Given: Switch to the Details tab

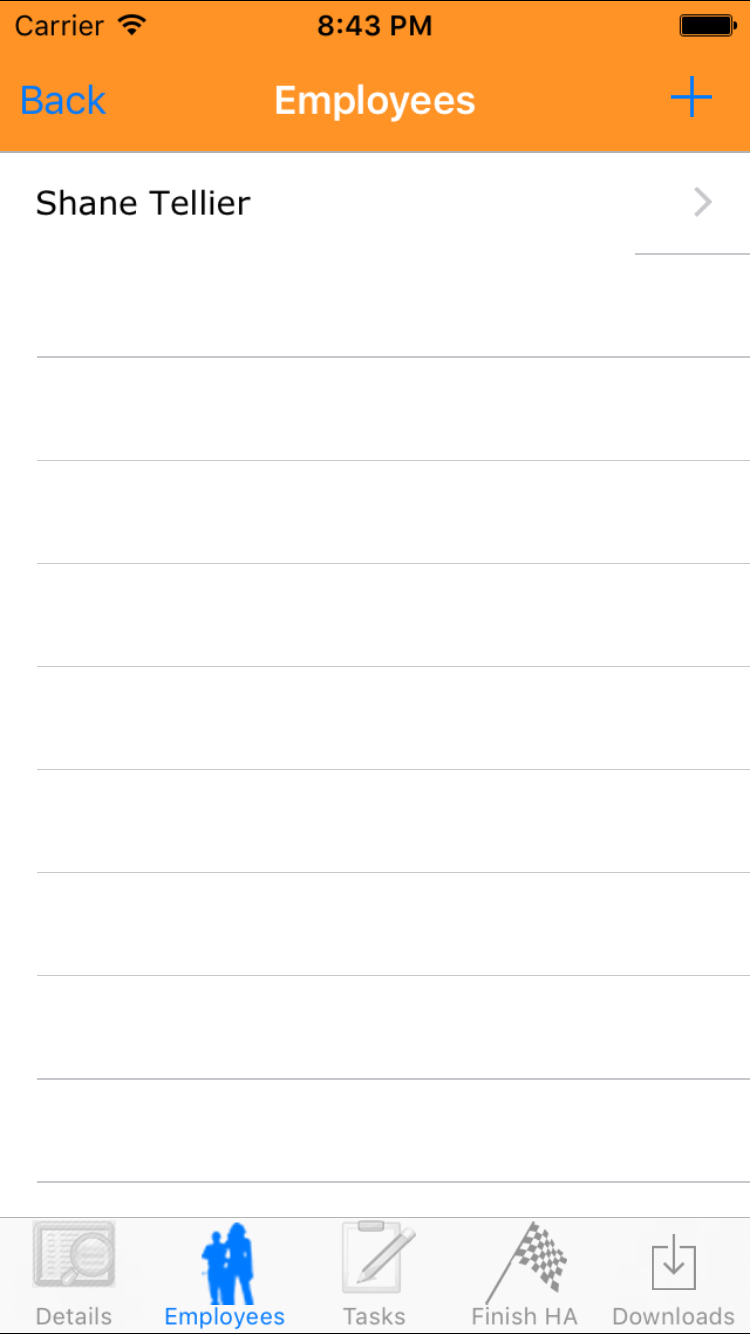Looking at the screenshot, I should click(74, 1274).
